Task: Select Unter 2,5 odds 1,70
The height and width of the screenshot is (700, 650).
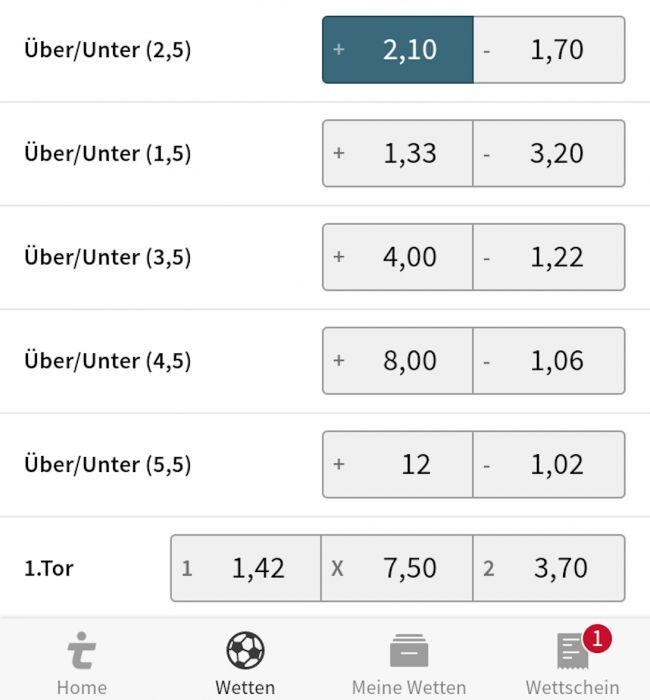Action: (x=549, y=50)
